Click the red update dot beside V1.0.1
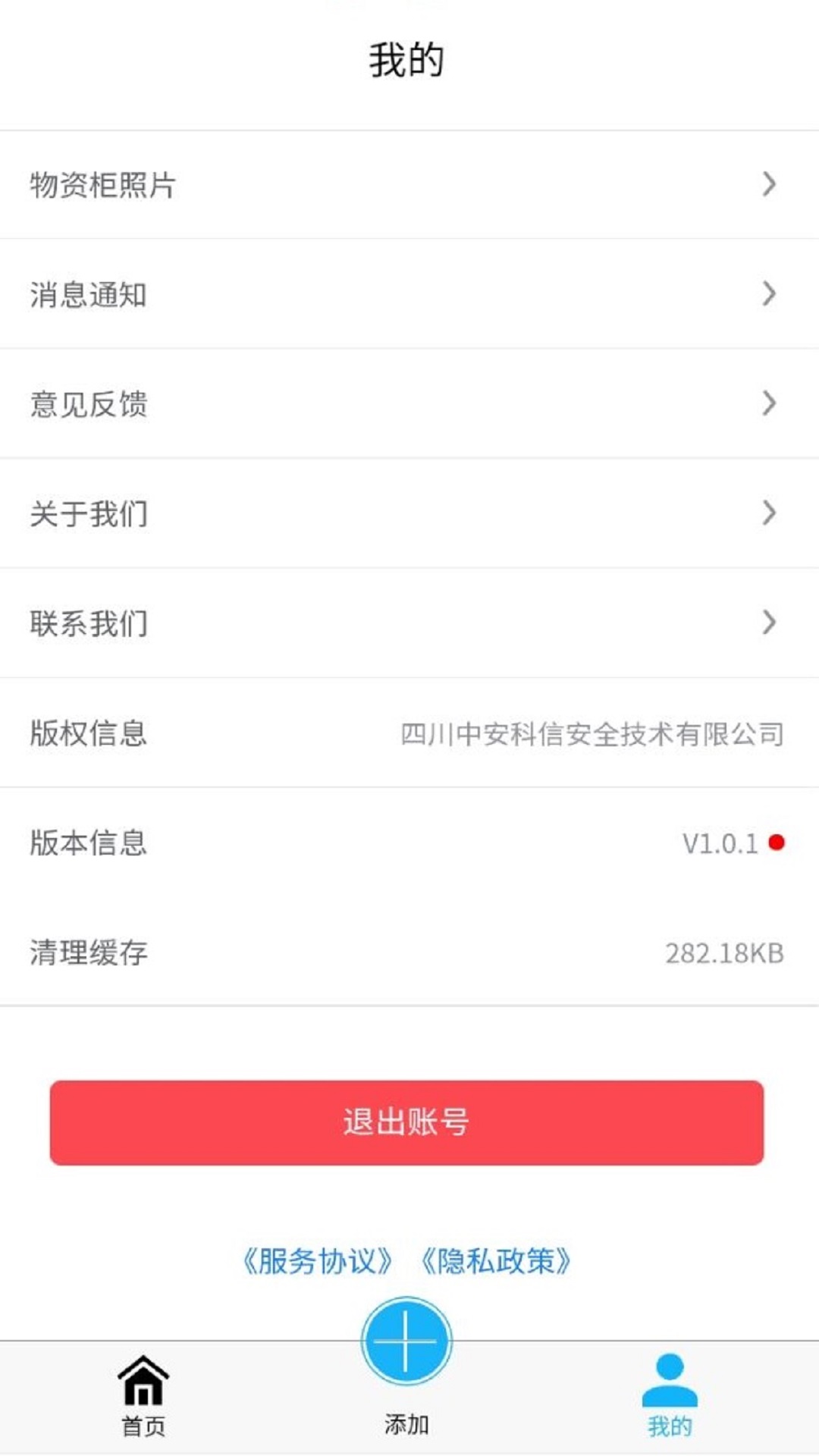819x1456 pixels. [775, 842]
